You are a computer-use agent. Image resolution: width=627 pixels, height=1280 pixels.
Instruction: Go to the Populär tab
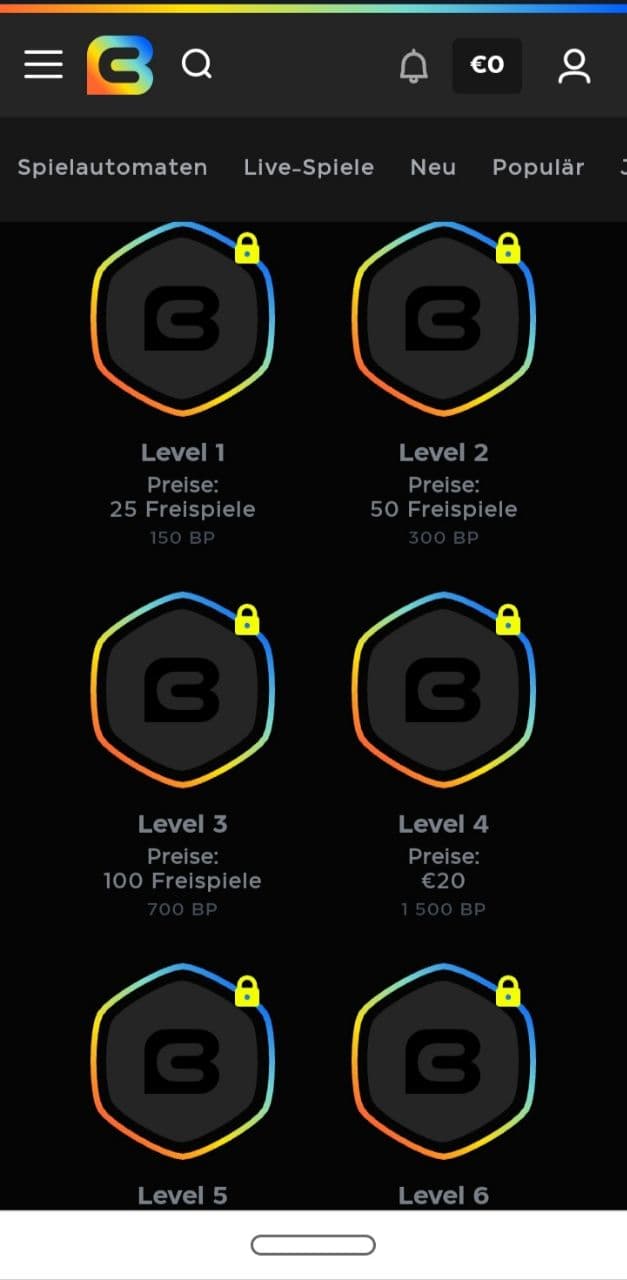click(x=538, y=168)
